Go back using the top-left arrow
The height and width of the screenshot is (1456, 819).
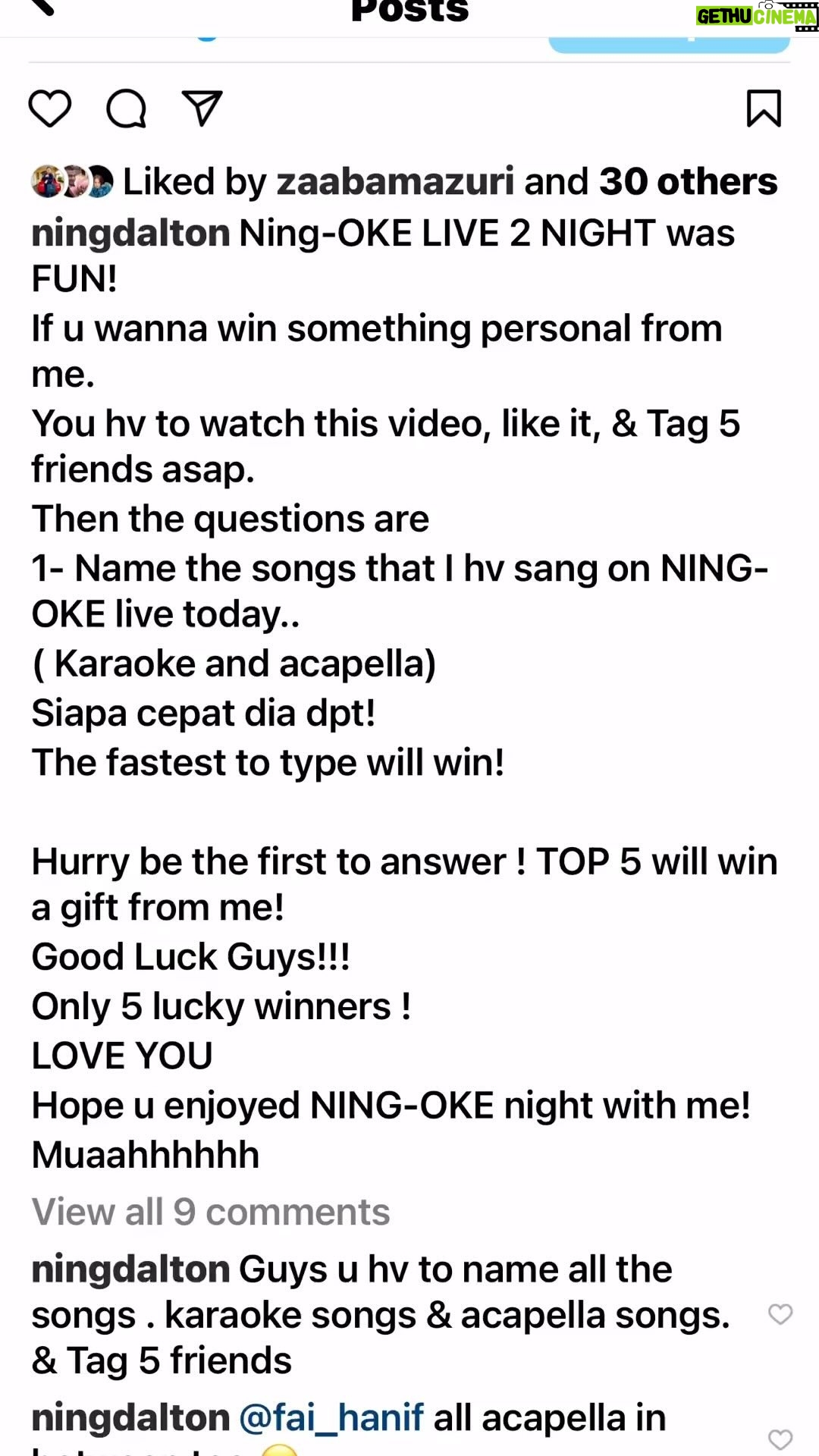[x=42, y=8]
